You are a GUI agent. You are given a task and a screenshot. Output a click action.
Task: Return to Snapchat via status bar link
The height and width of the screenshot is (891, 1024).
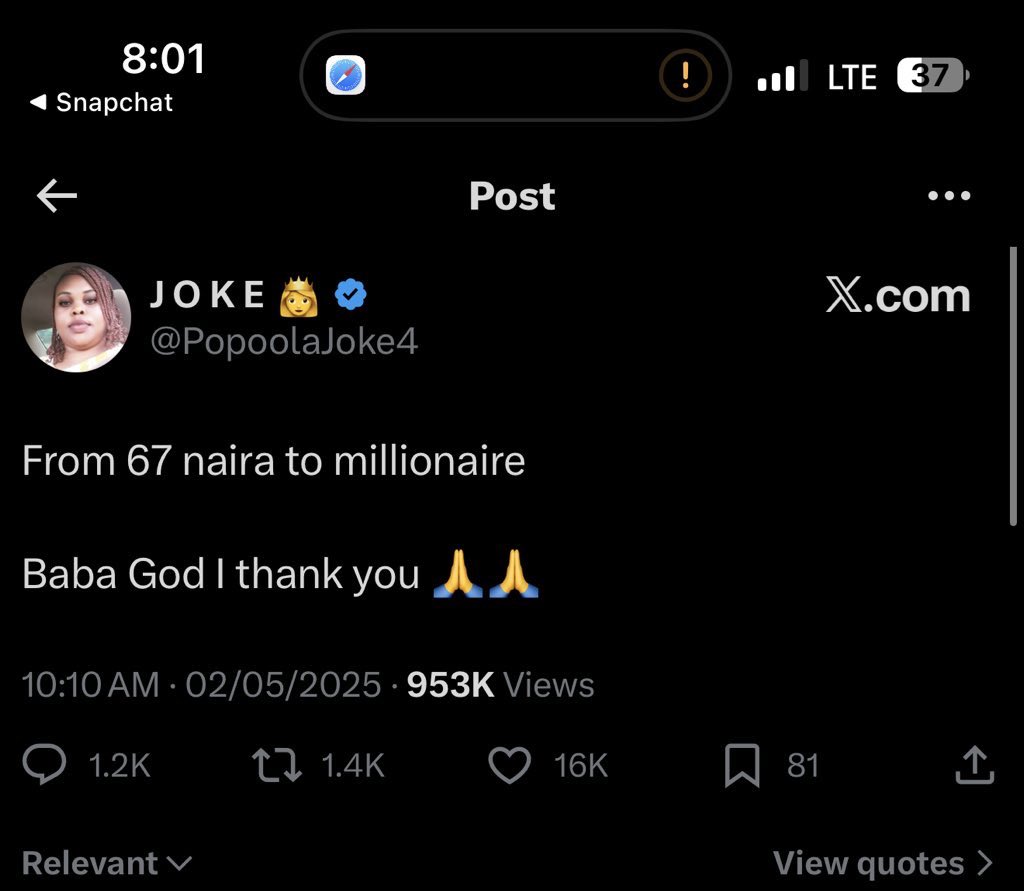tap(102, 103)
